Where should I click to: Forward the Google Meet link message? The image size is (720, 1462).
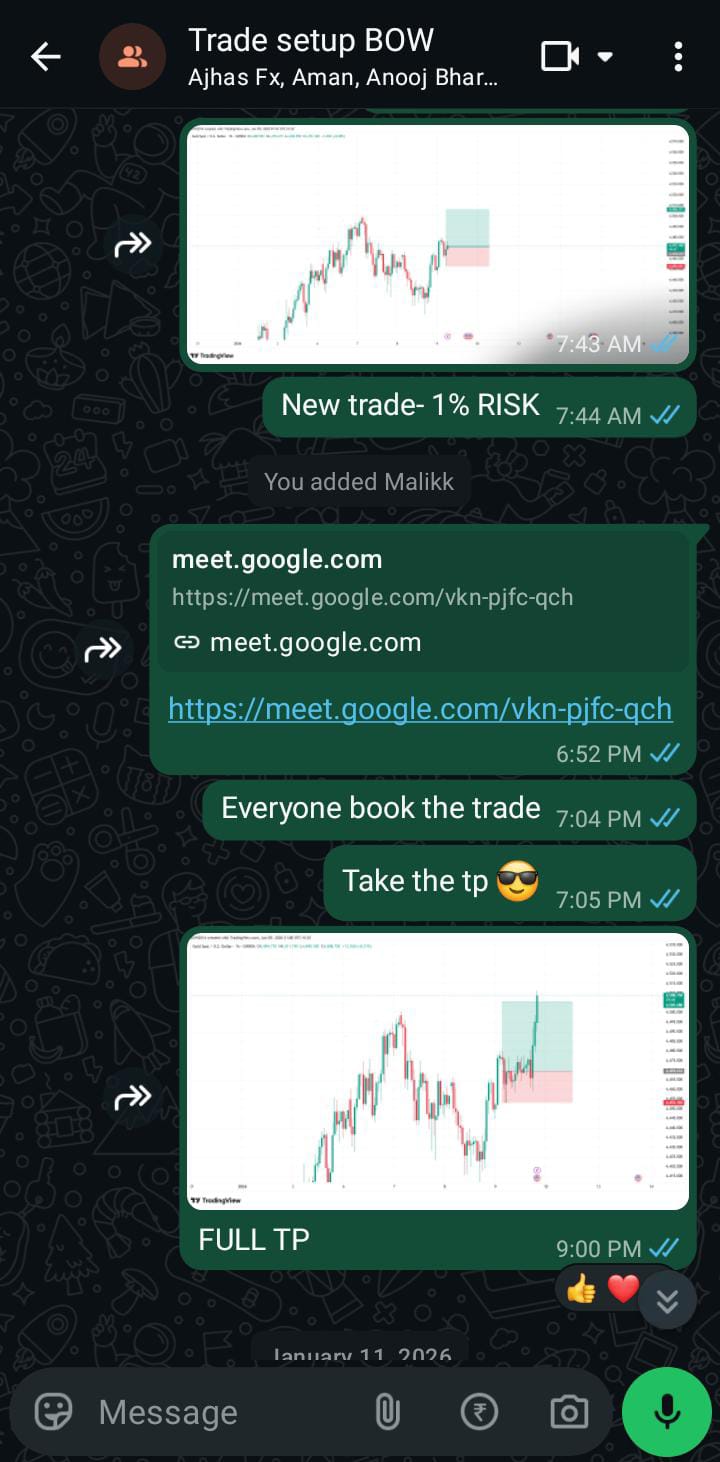[104, 652]
